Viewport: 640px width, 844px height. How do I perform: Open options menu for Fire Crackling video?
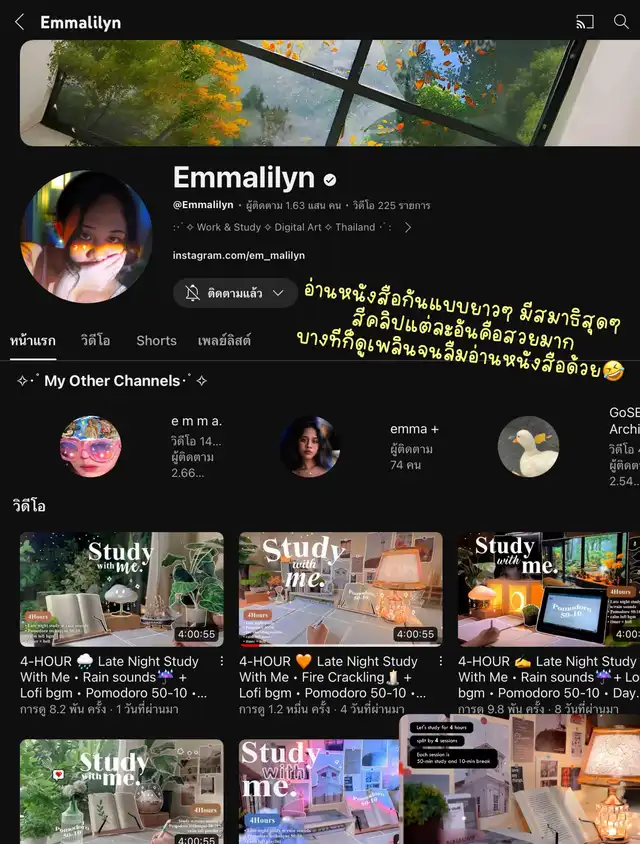click(x=440, y=662)
